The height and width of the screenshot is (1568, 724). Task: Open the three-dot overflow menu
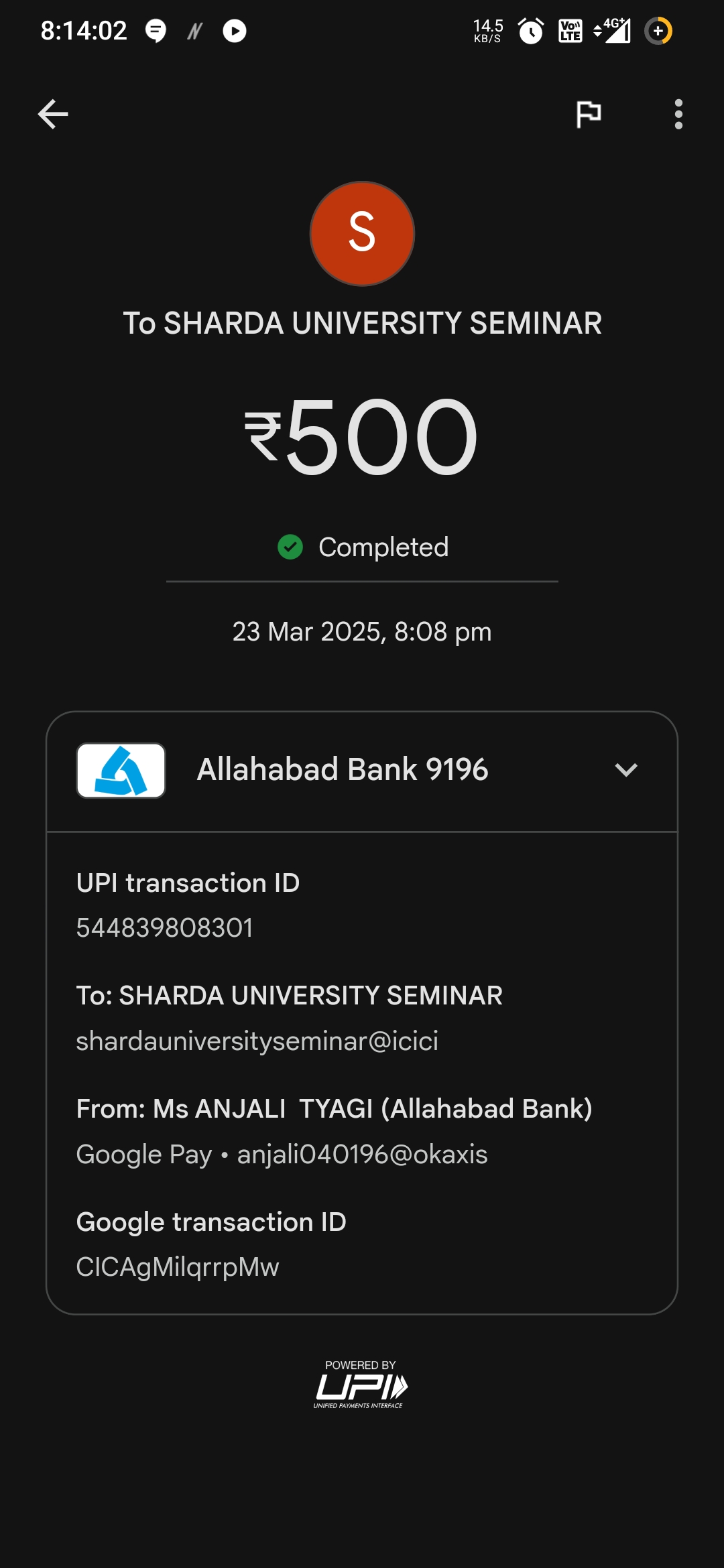point(678,114)
